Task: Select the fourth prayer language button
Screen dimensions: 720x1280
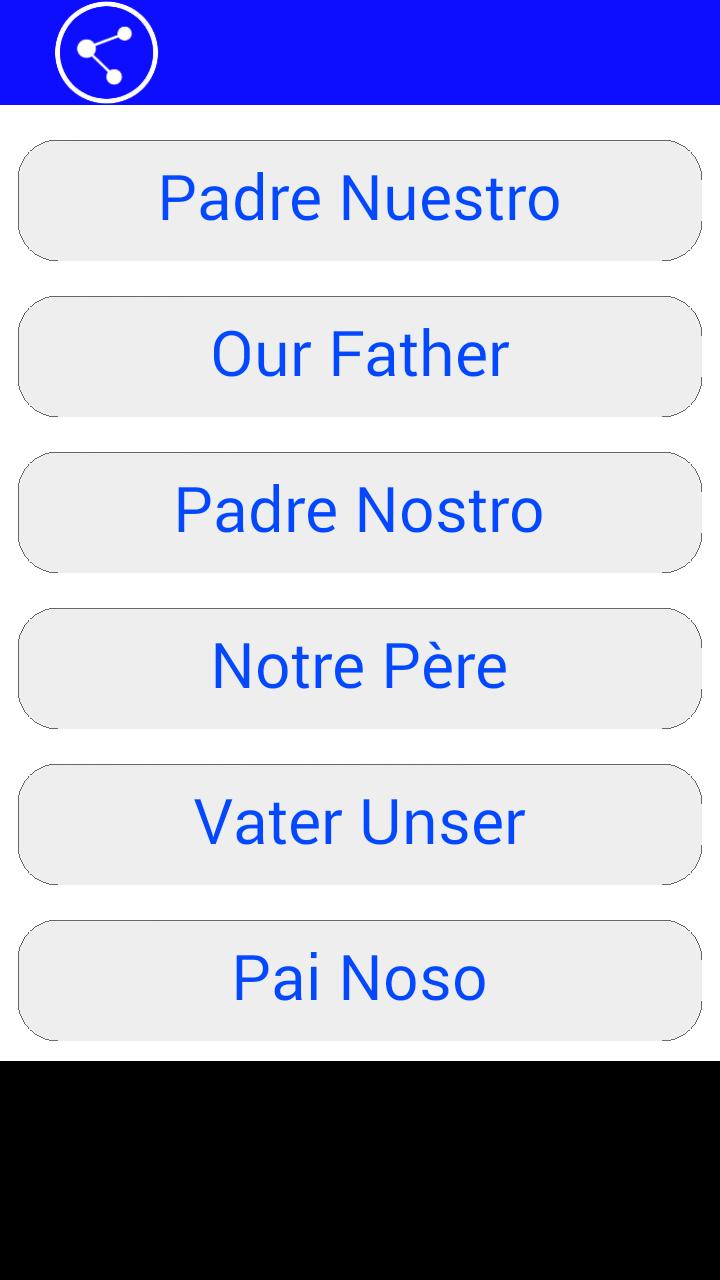Action: pos(360,667)
